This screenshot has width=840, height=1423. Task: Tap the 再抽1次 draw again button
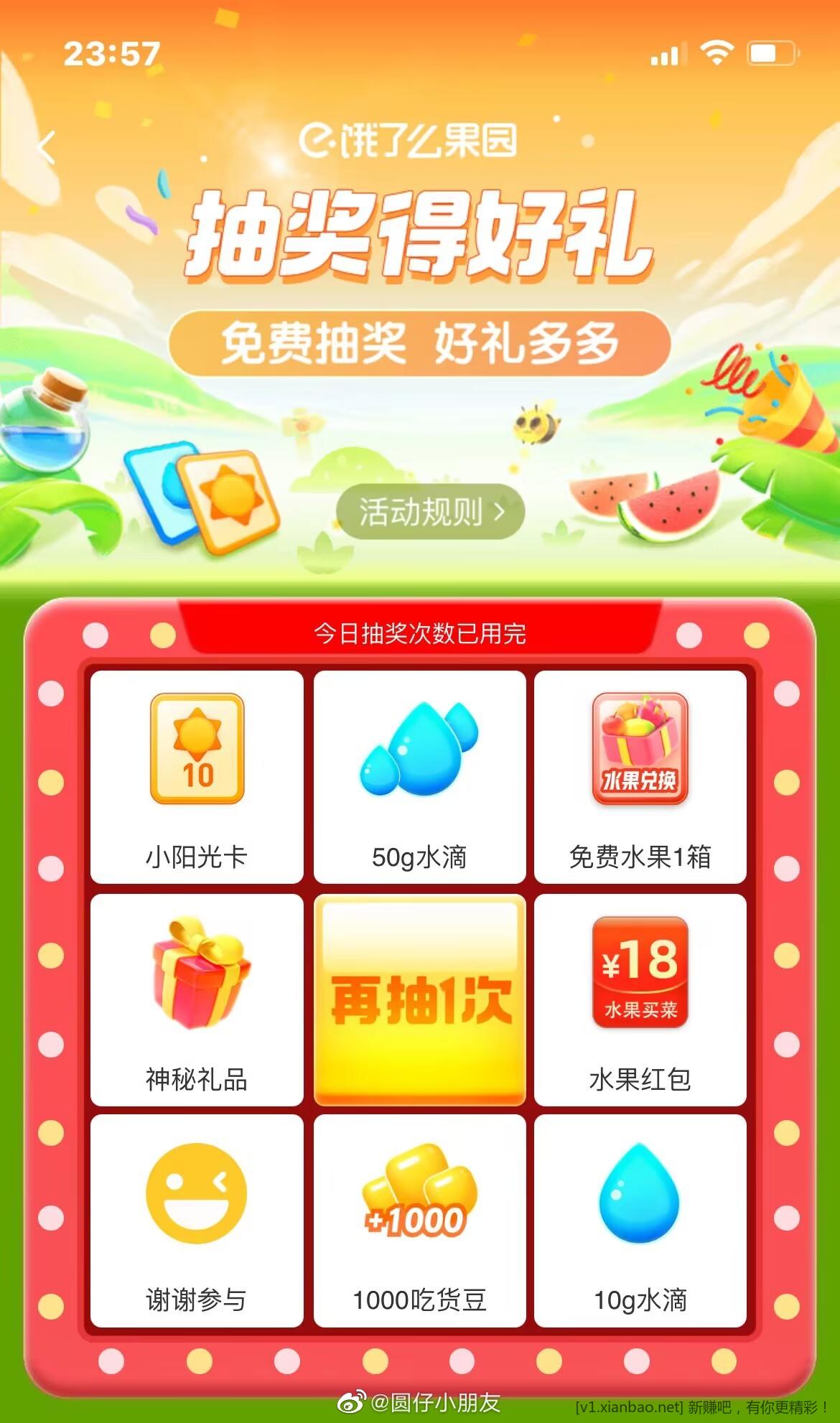[x=420, y=1000]
